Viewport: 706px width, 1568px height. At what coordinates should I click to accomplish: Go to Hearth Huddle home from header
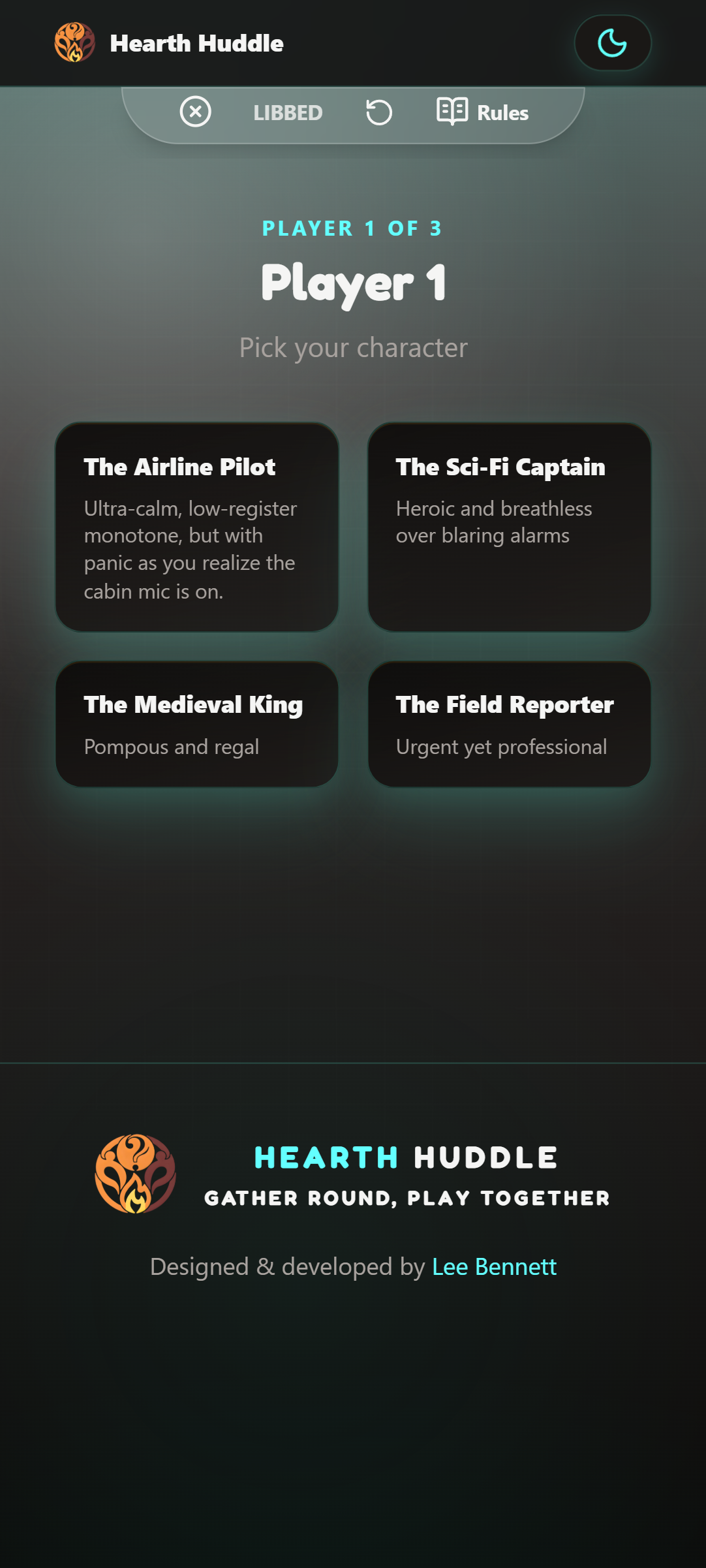169,43
